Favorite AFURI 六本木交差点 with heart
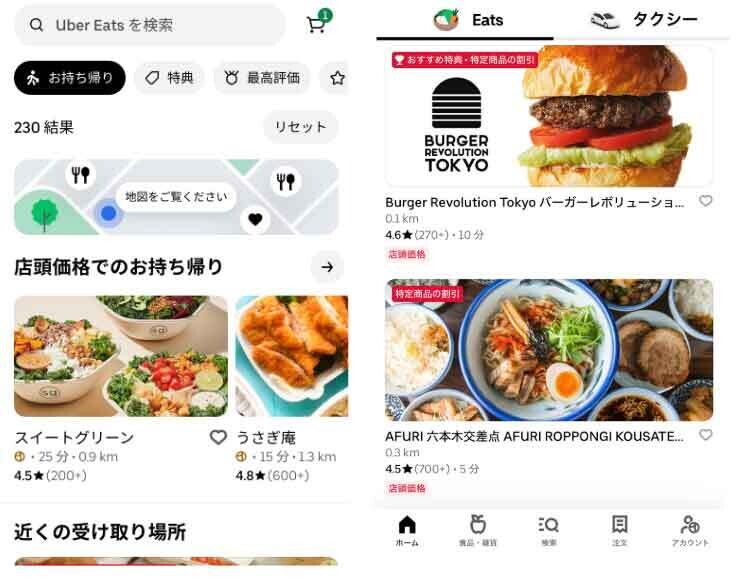The image size is (745, 581). (x=705, y=435)
